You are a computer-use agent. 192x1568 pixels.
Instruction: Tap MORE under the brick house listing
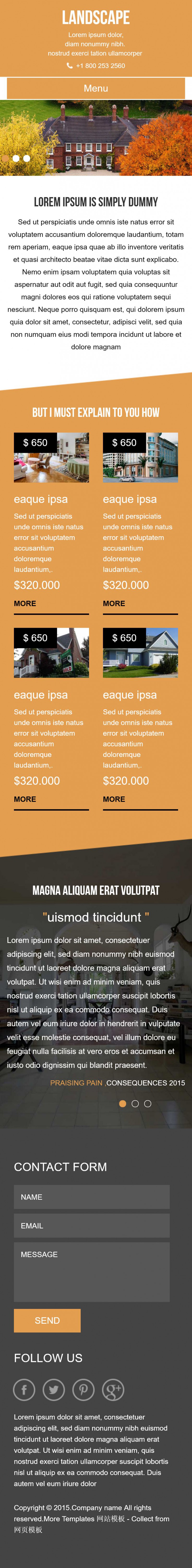(x=25, y=799)
